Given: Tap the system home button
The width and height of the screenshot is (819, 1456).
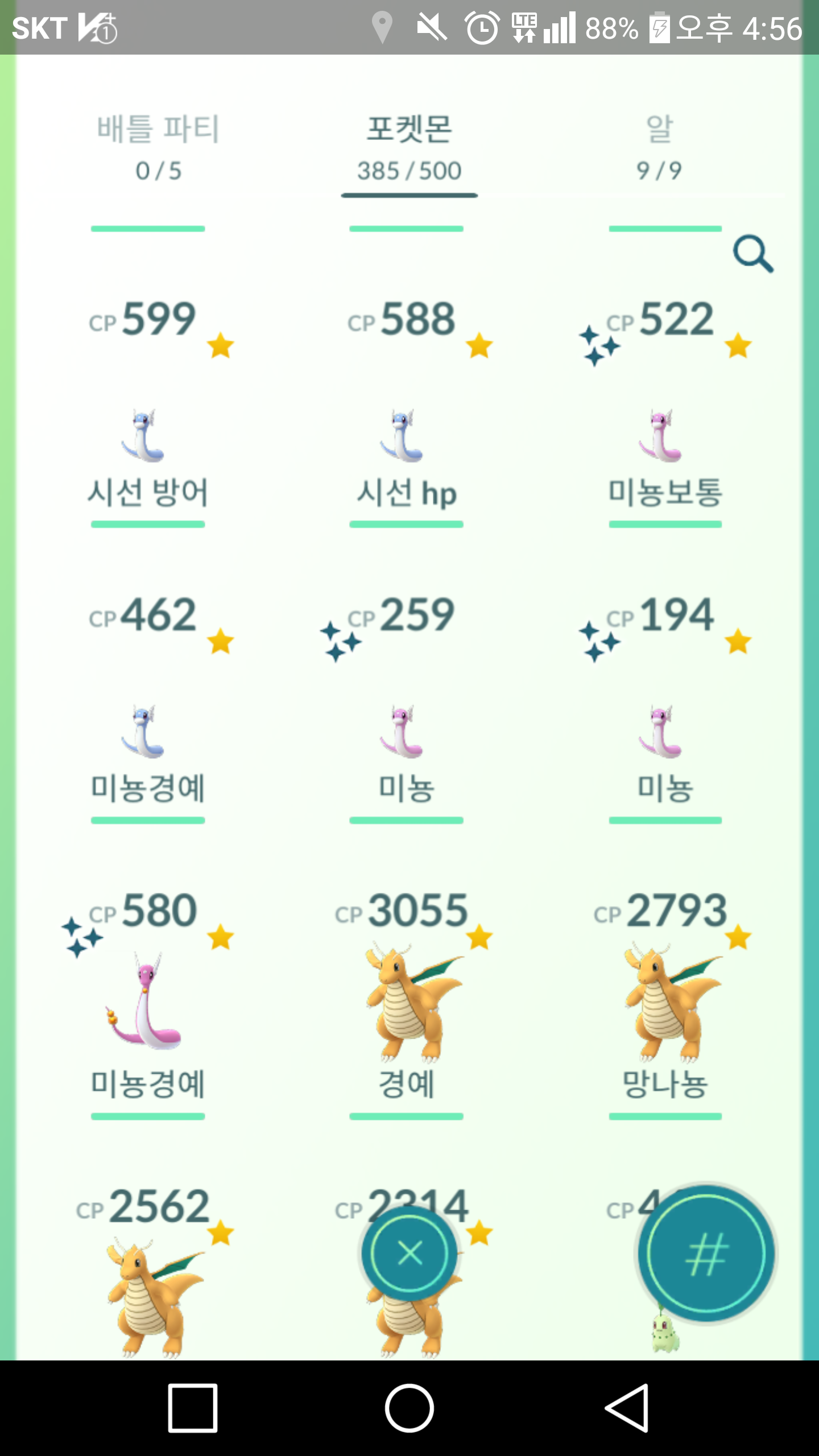Looking at the screenshot, I should point(409,1408).
